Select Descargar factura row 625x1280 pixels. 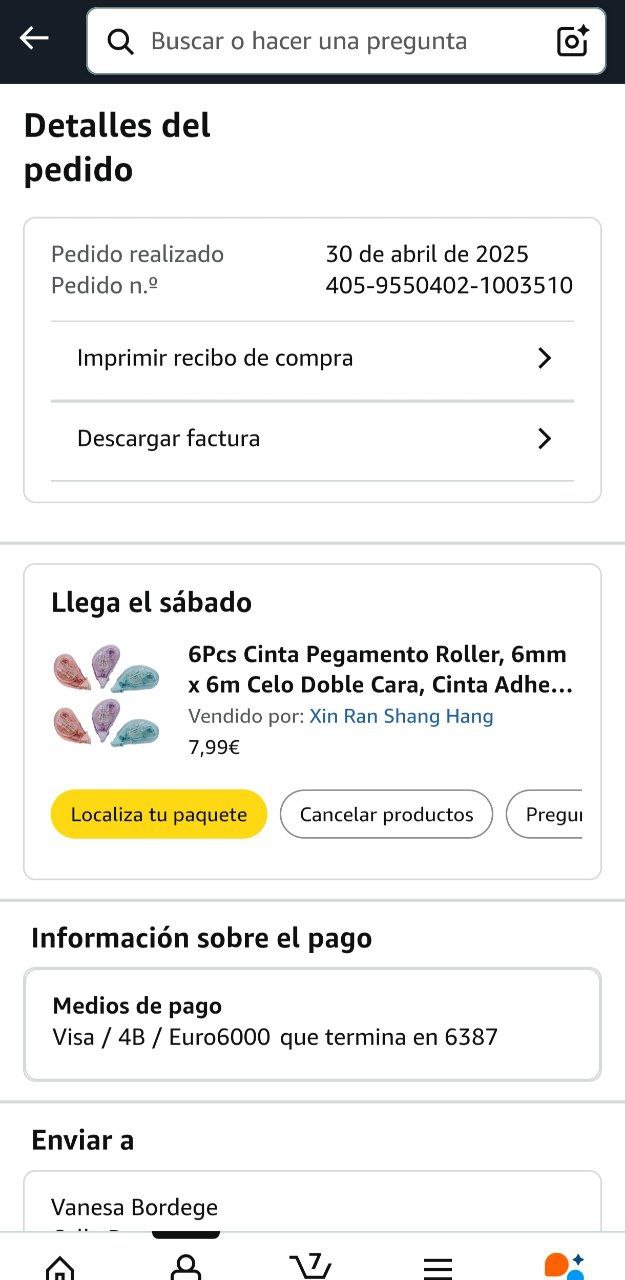312,438
